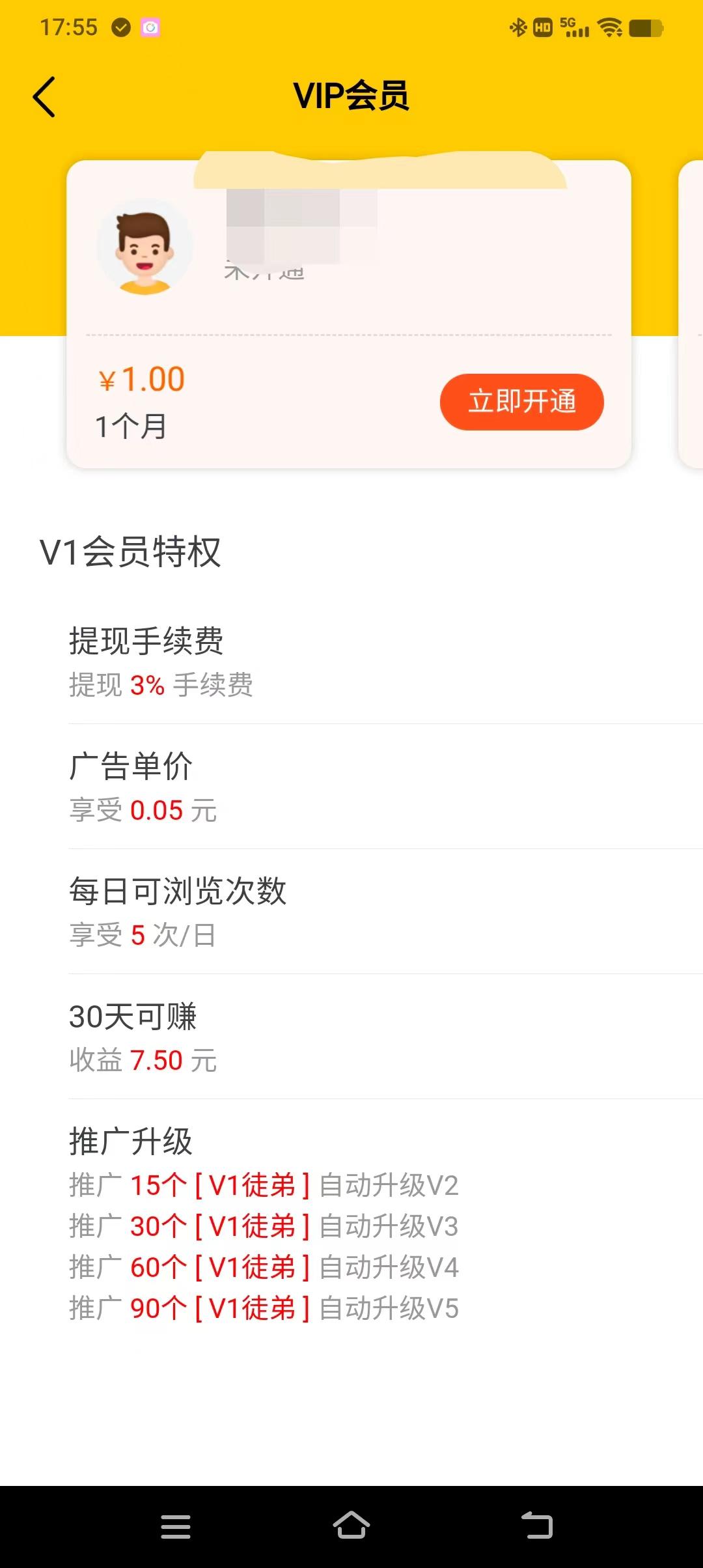
Task: Go back from the VIP会员 page
Action: click(44, 97)
